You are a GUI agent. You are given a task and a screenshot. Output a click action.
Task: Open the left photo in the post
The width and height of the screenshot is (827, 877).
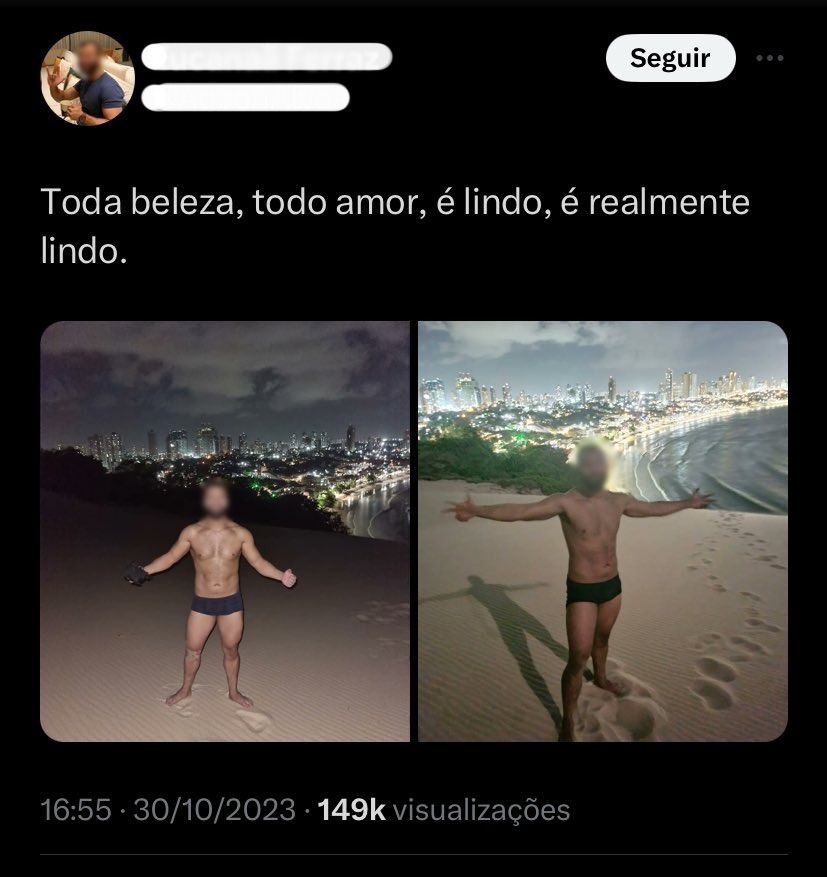[x=225, y=531]
